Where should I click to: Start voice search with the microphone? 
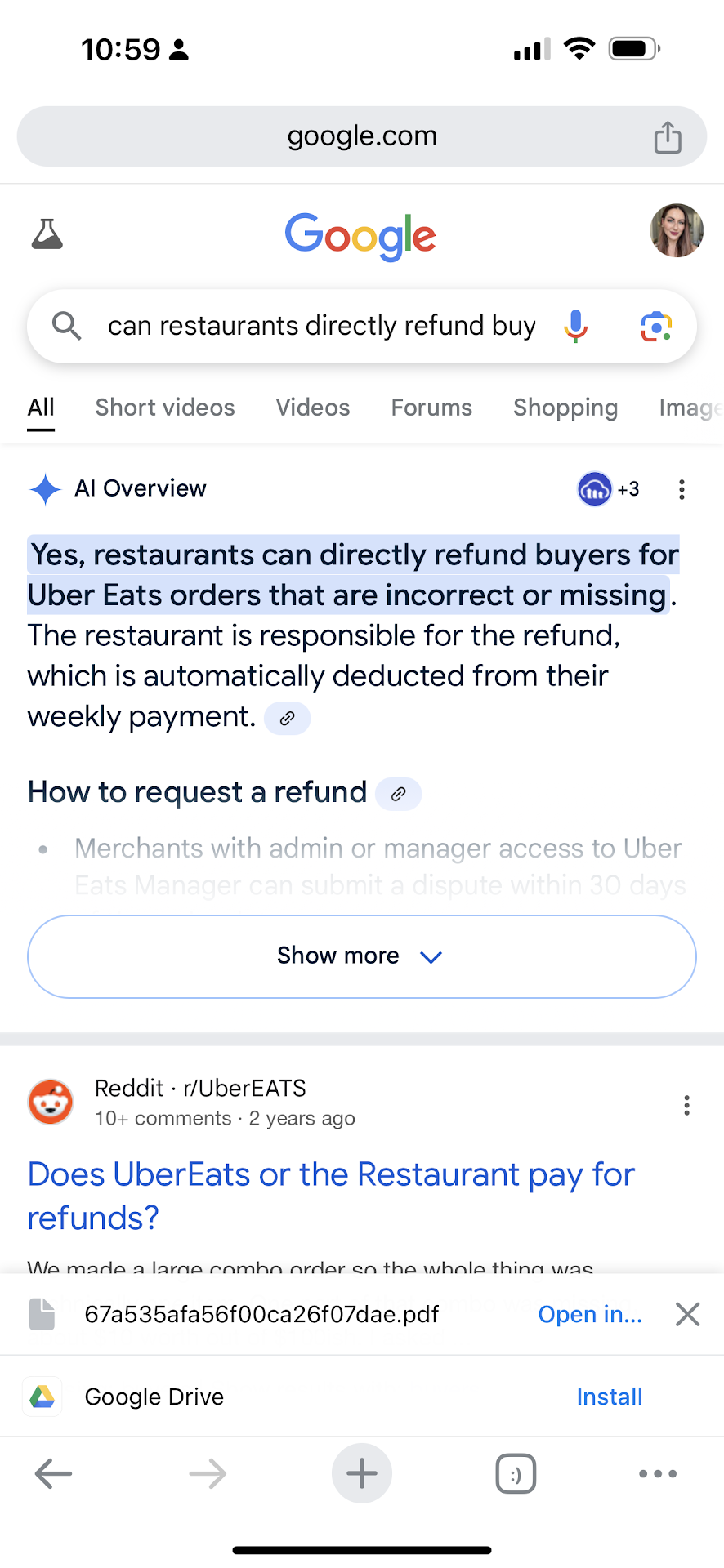(575, 326)
